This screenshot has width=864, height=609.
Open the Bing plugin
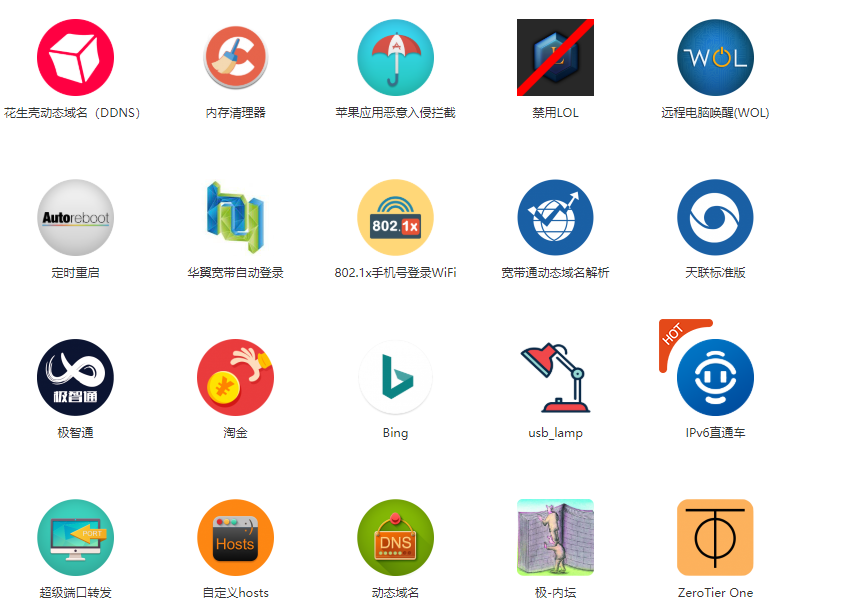click(395, 378)
